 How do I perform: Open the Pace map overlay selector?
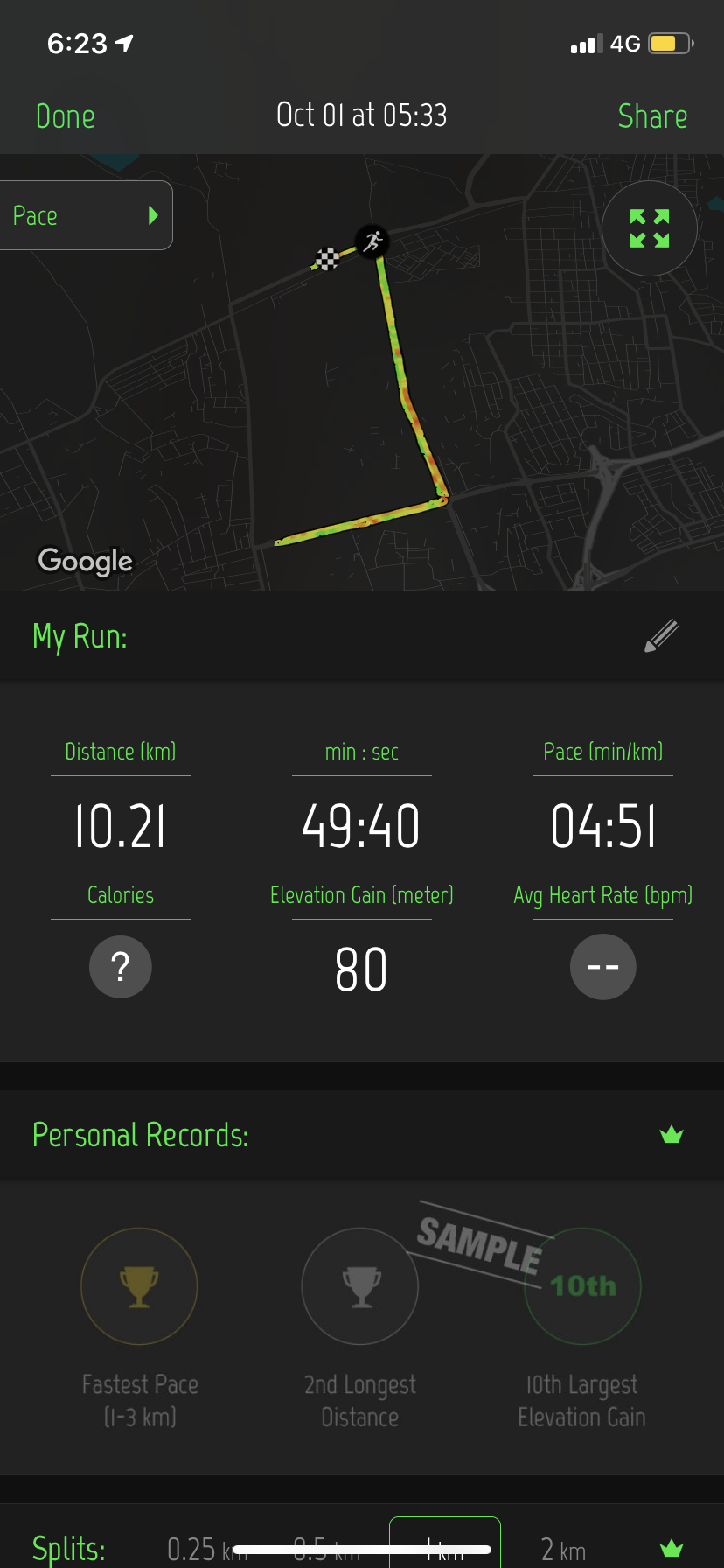point(85,215)
